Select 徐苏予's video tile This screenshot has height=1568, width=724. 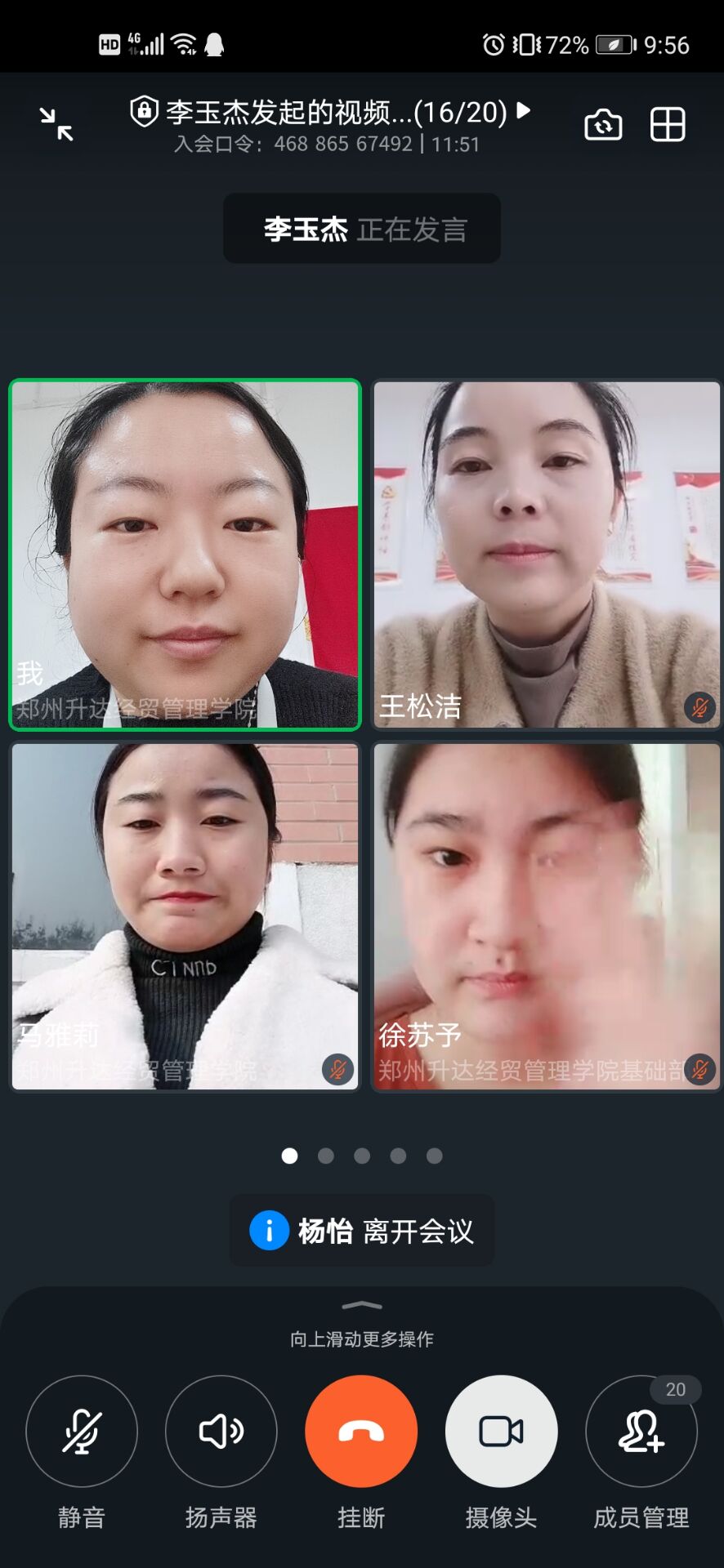[546, 916]
